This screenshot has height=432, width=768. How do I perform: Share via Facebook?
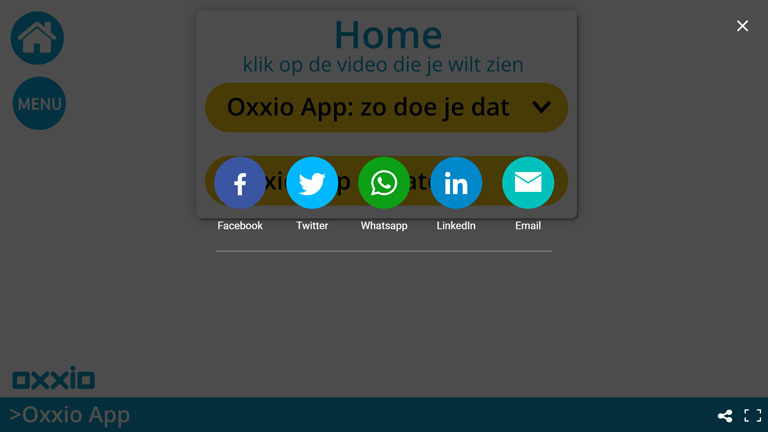tap(240, 183)
